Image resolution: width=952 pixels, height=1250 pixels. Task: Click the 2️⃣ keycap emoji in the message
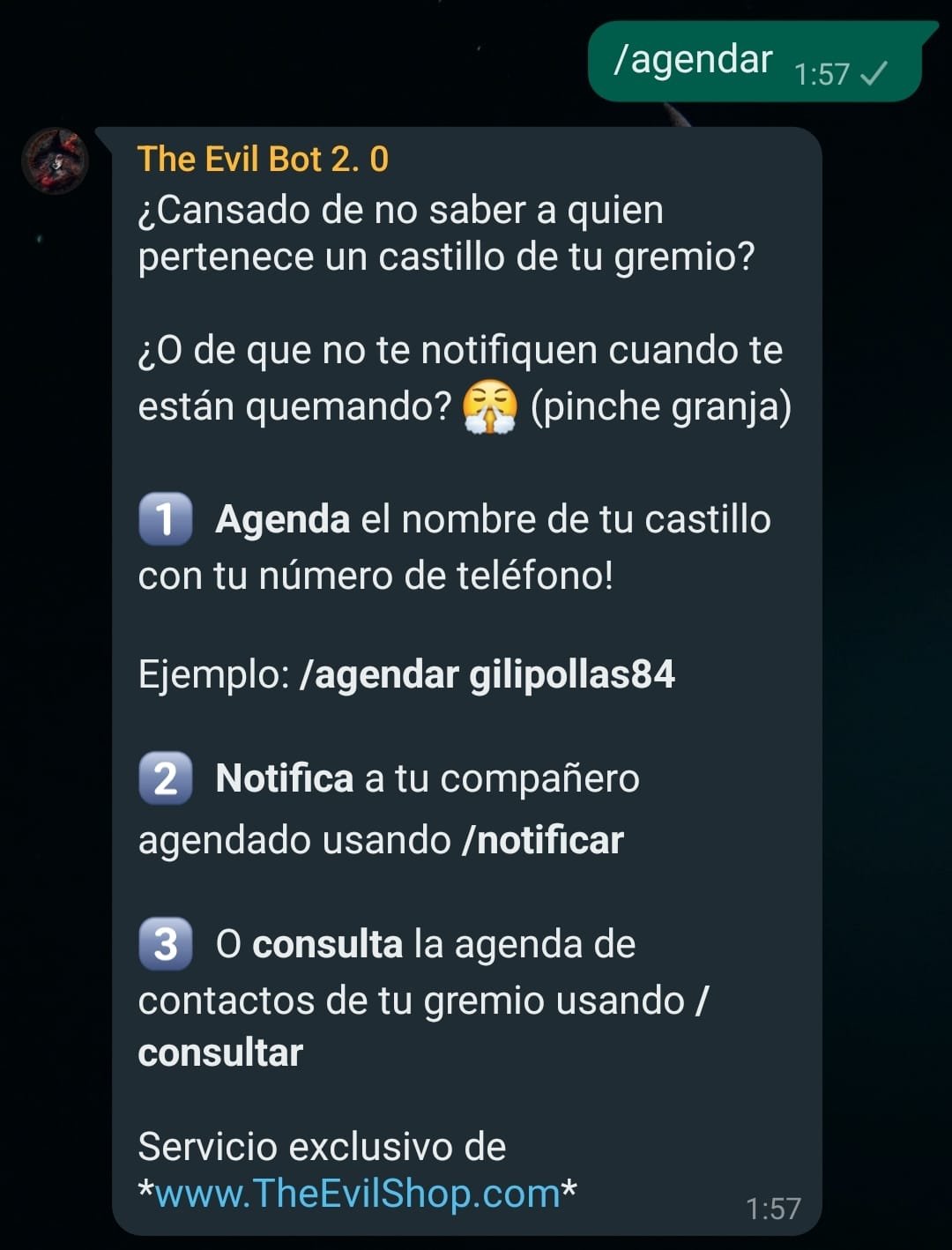(x=167, y=779)
